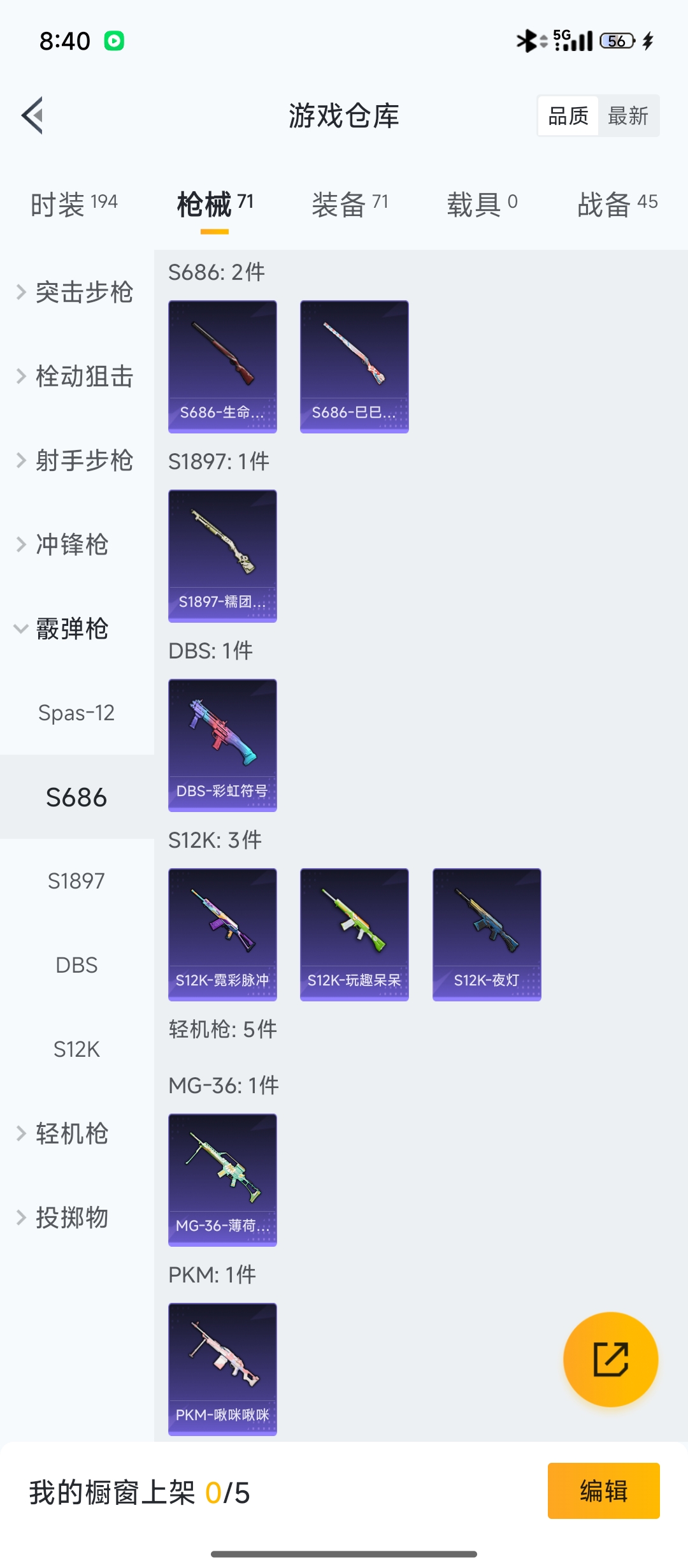Open the DBS-彩虹符号 skin

coord(222,745)
